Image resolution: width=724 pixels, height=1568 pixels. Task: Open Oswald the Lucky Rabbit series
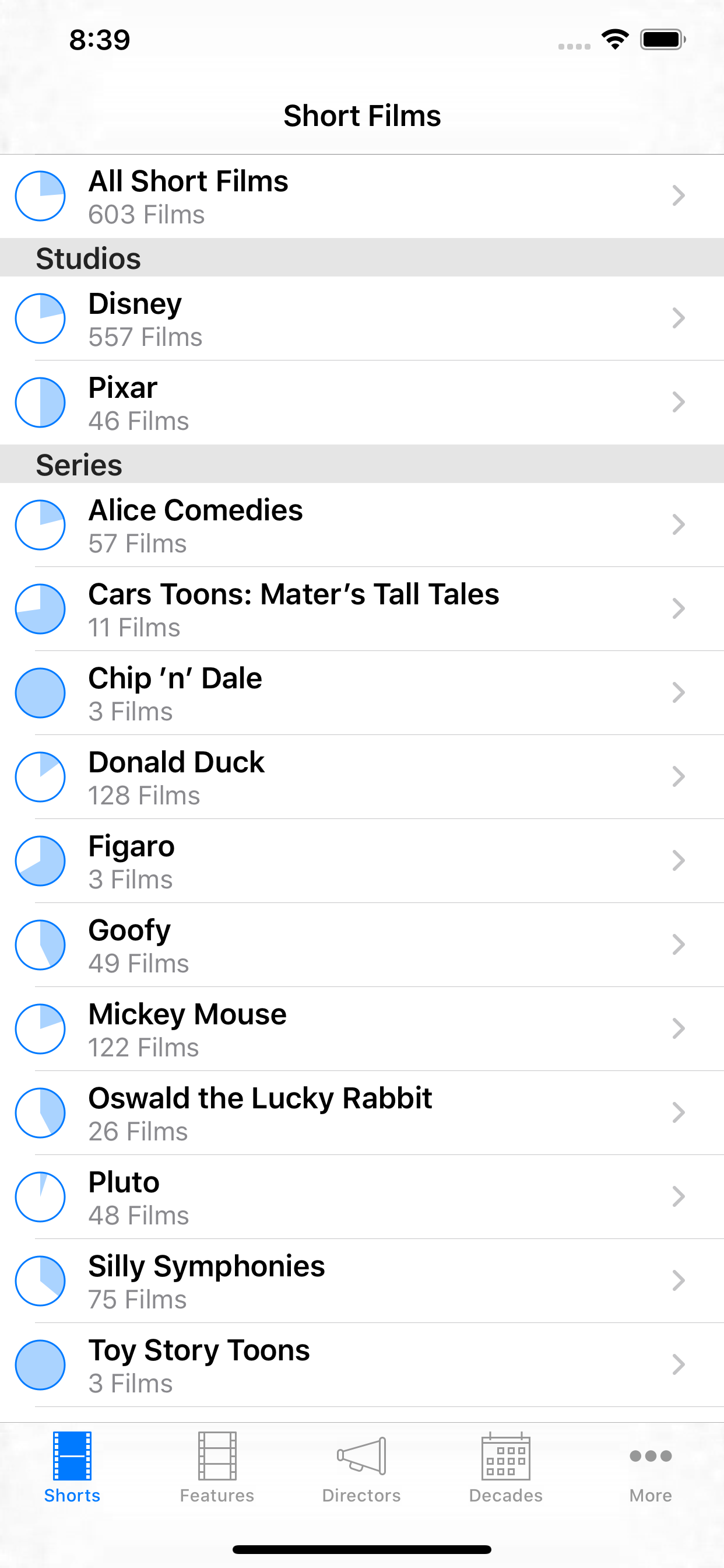tap(362, 1112)
